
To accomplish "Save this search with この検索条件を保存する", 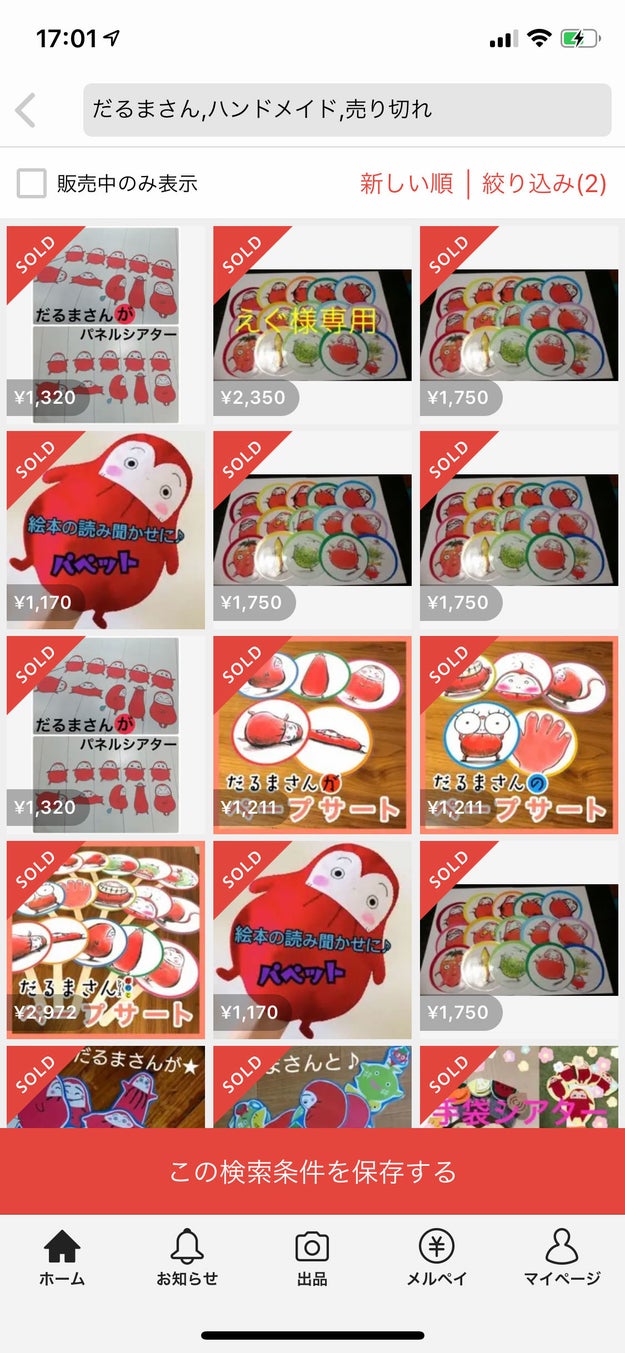I will point(312,1171).
